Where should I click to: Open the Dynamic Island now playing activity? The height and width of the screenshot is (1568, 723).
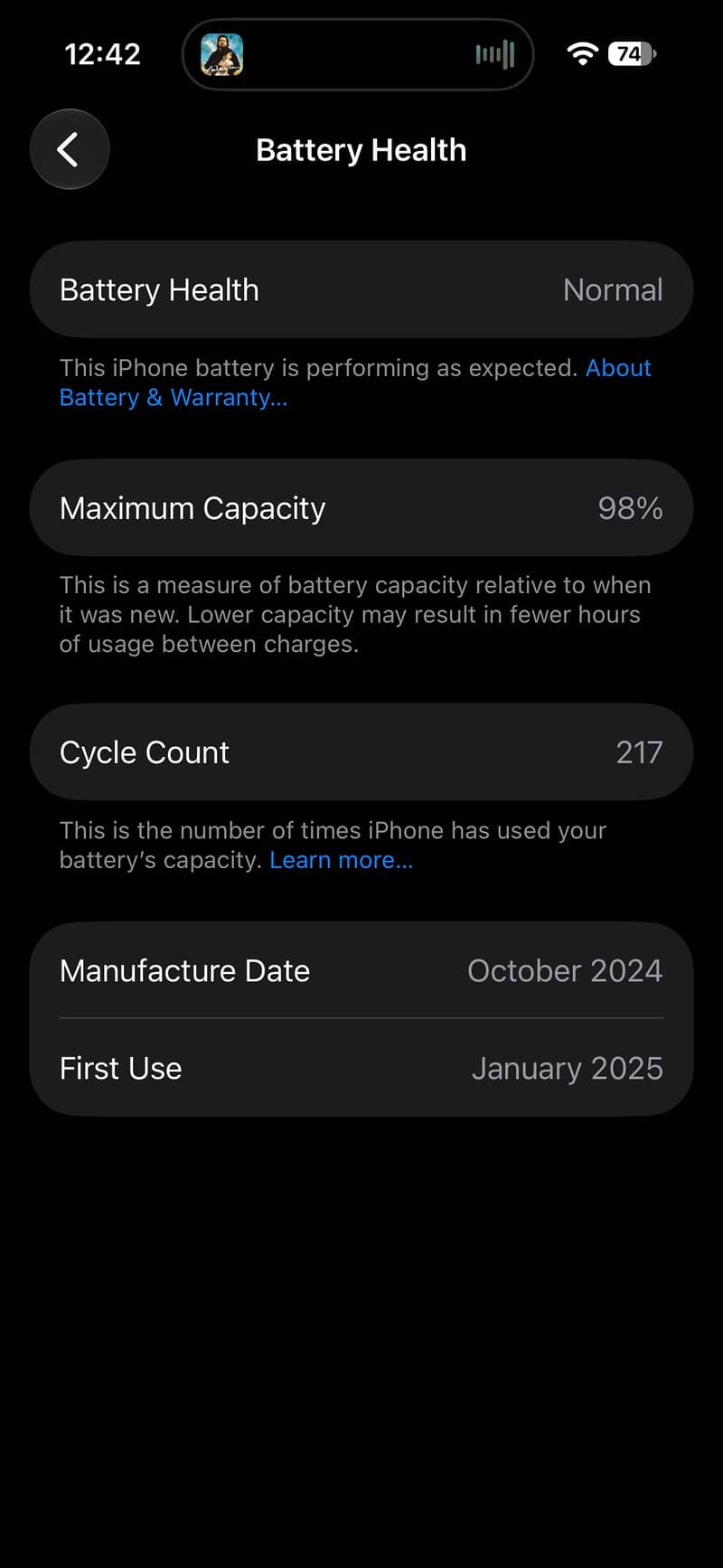point(358,54)
